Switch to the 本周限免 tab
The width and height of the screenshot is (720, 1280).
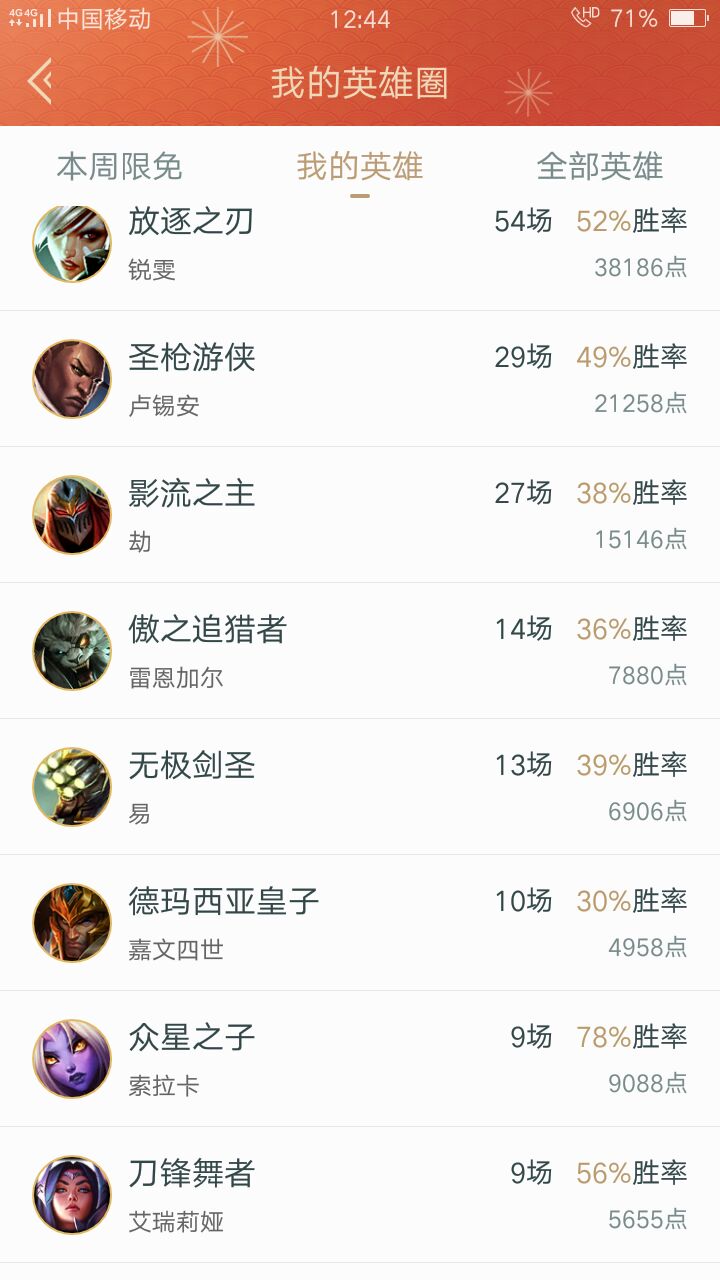point(120,166)
